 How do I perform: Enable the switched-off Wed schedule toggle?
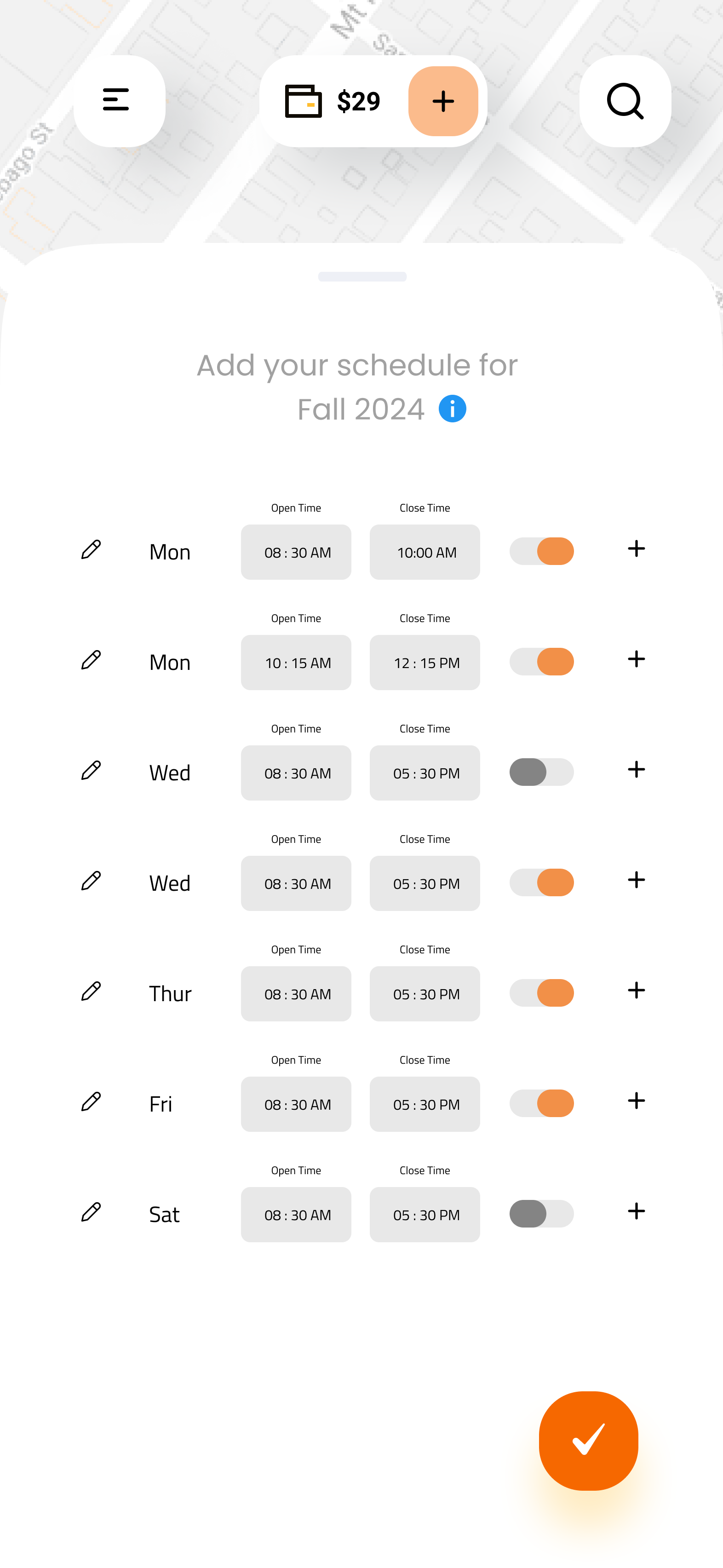[542, 772]
